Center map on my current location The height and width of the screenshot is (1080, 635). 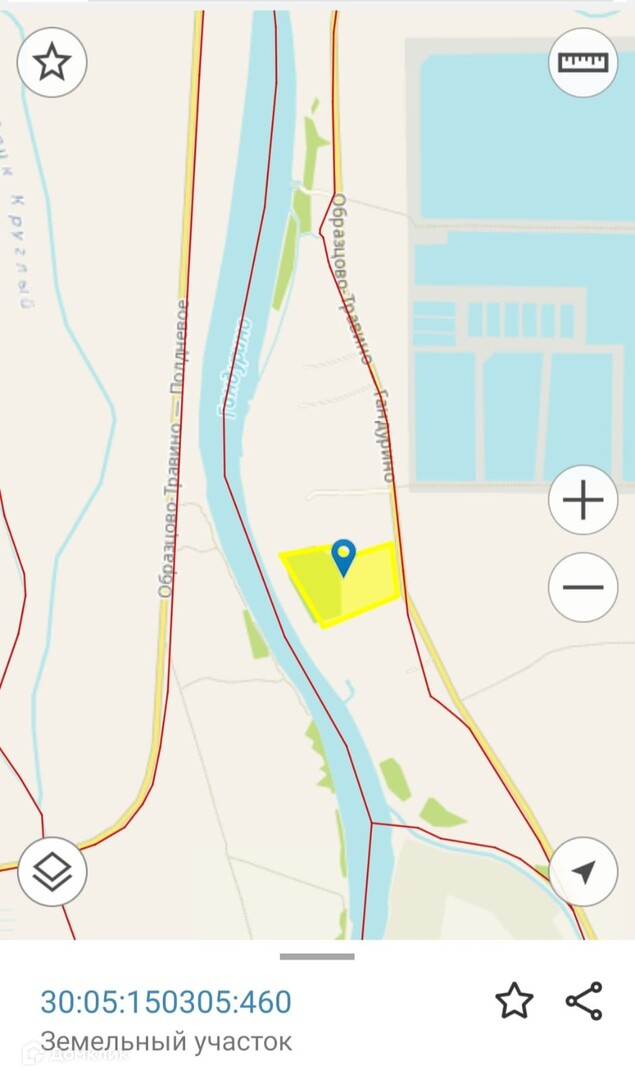(583, 871)
